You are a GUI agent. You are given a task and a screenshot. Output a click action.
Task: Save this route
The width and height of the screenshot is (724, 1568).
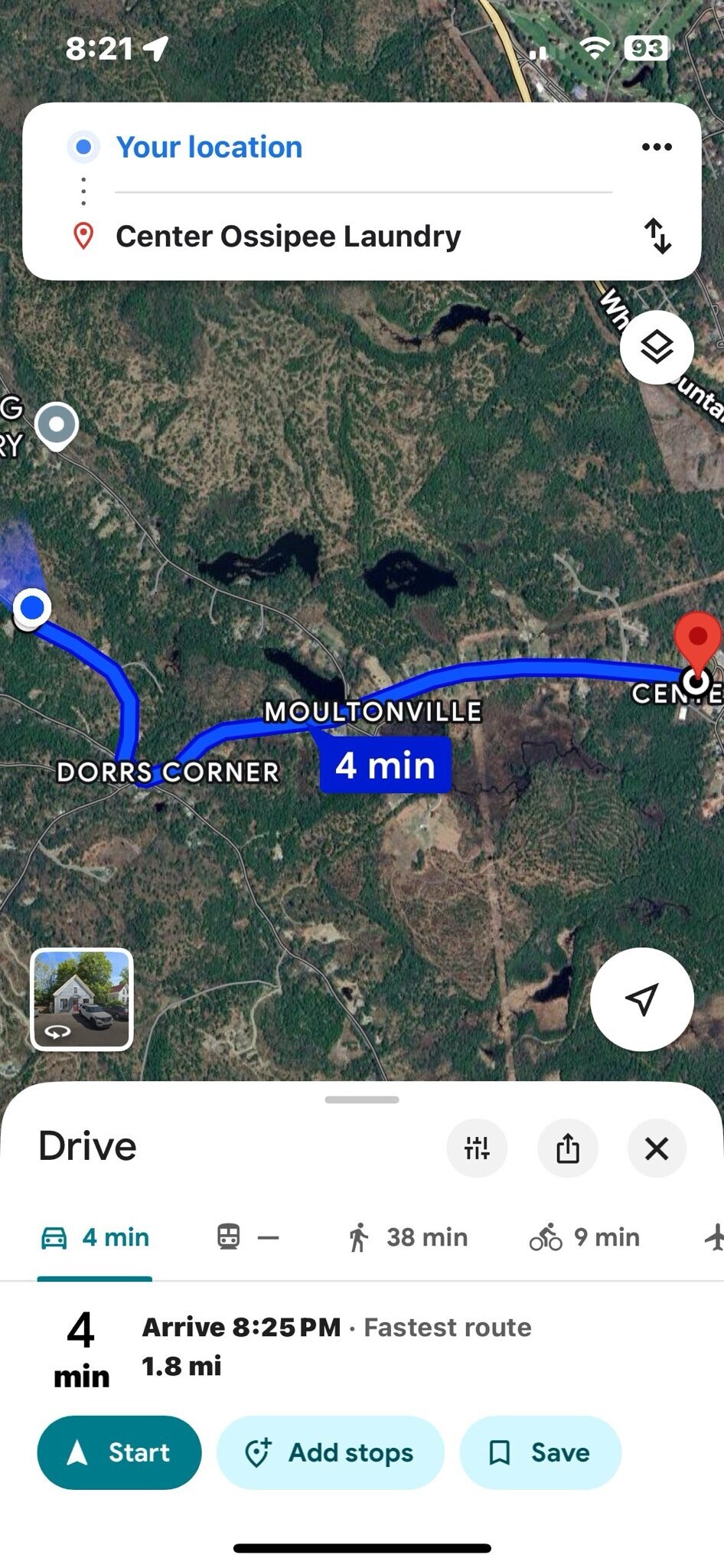point(540,1452)
